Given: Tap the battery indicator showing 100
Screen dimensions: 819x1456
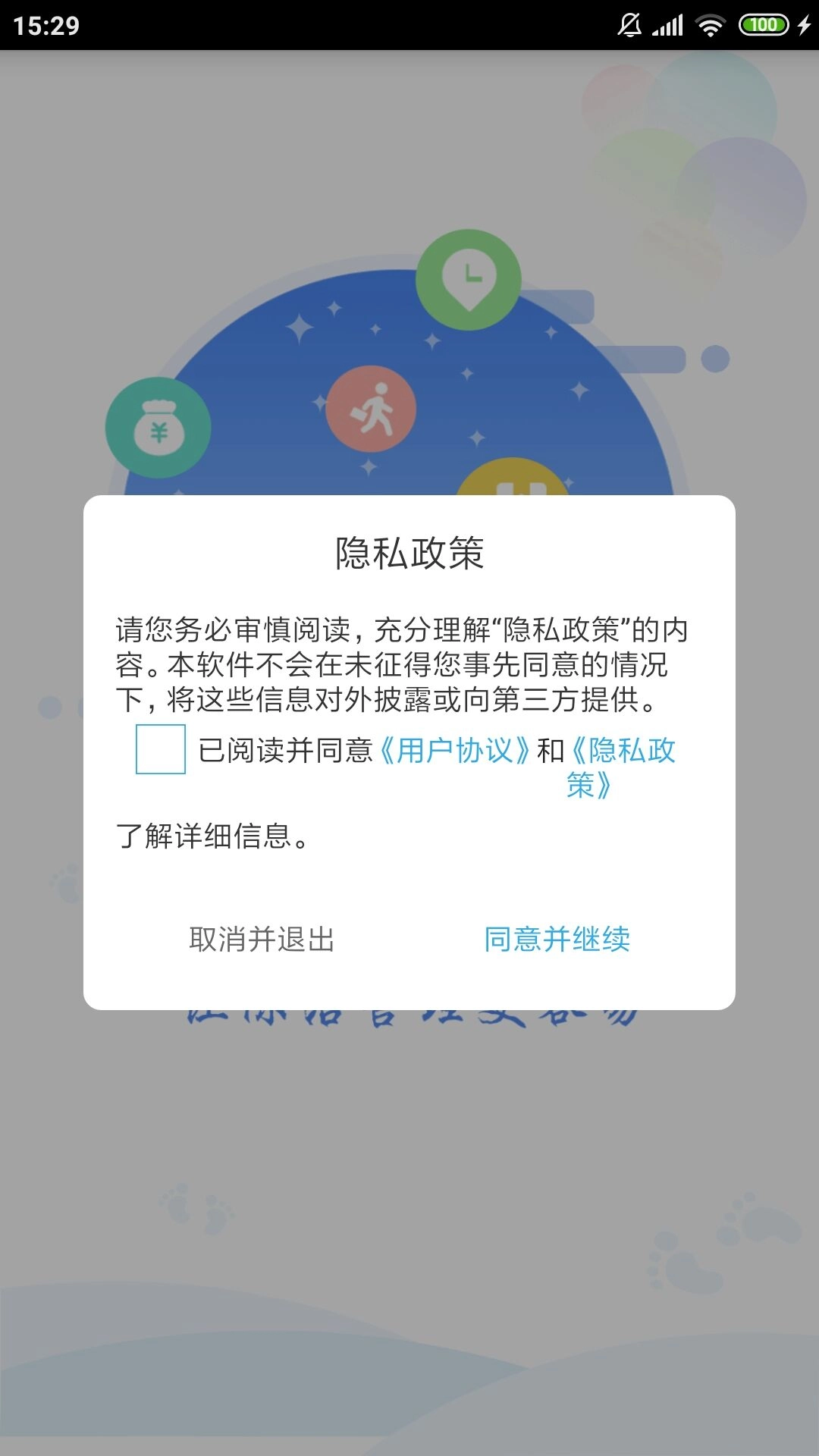Looking at the screenshot, I should coord(764,24).
